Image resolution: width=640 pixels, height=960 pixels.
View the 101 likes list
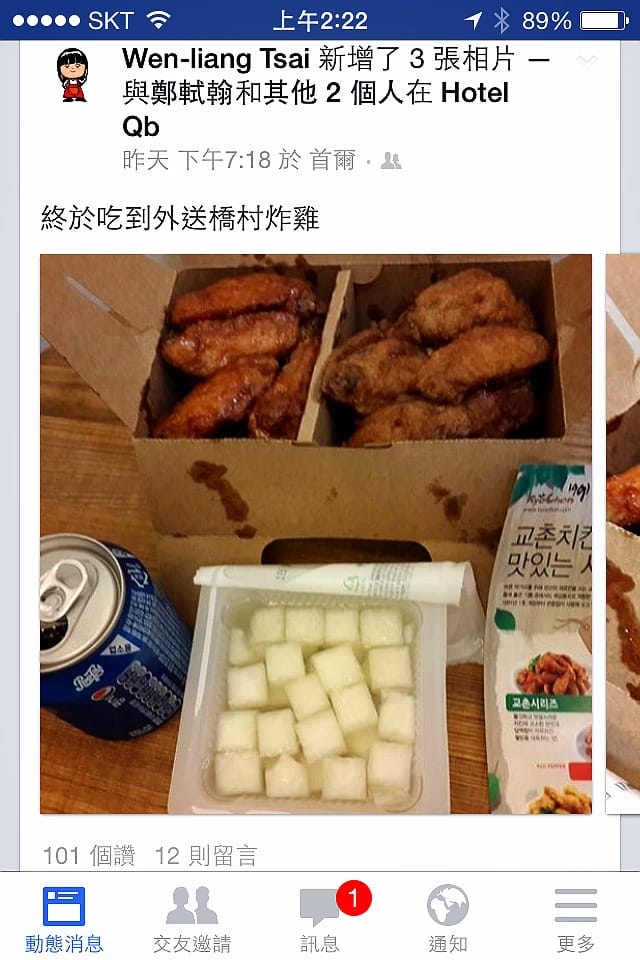(x=88, y=855)
